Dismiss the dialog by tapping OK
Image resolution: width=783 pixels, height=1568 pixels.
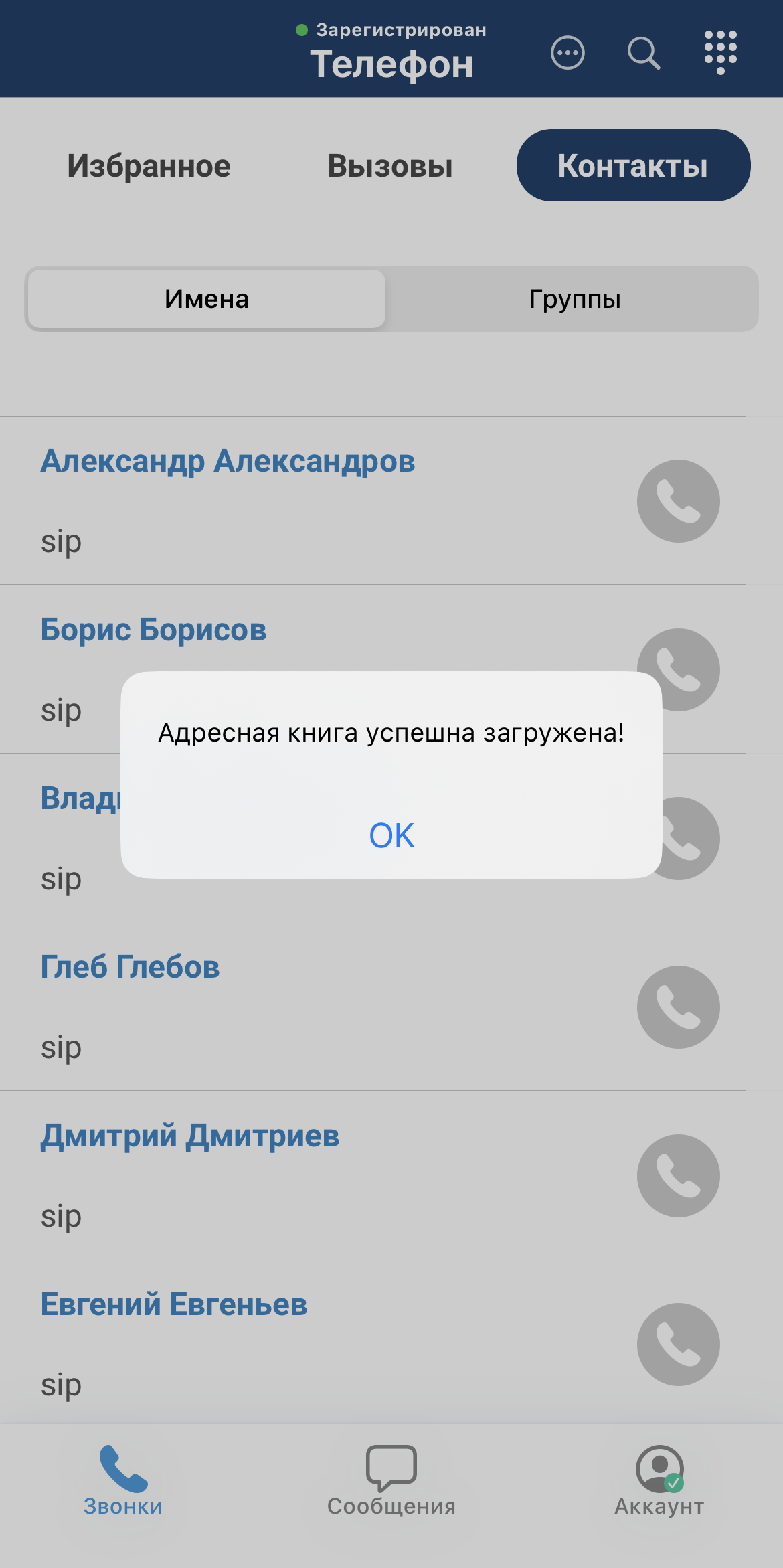(x=391, y=835)
